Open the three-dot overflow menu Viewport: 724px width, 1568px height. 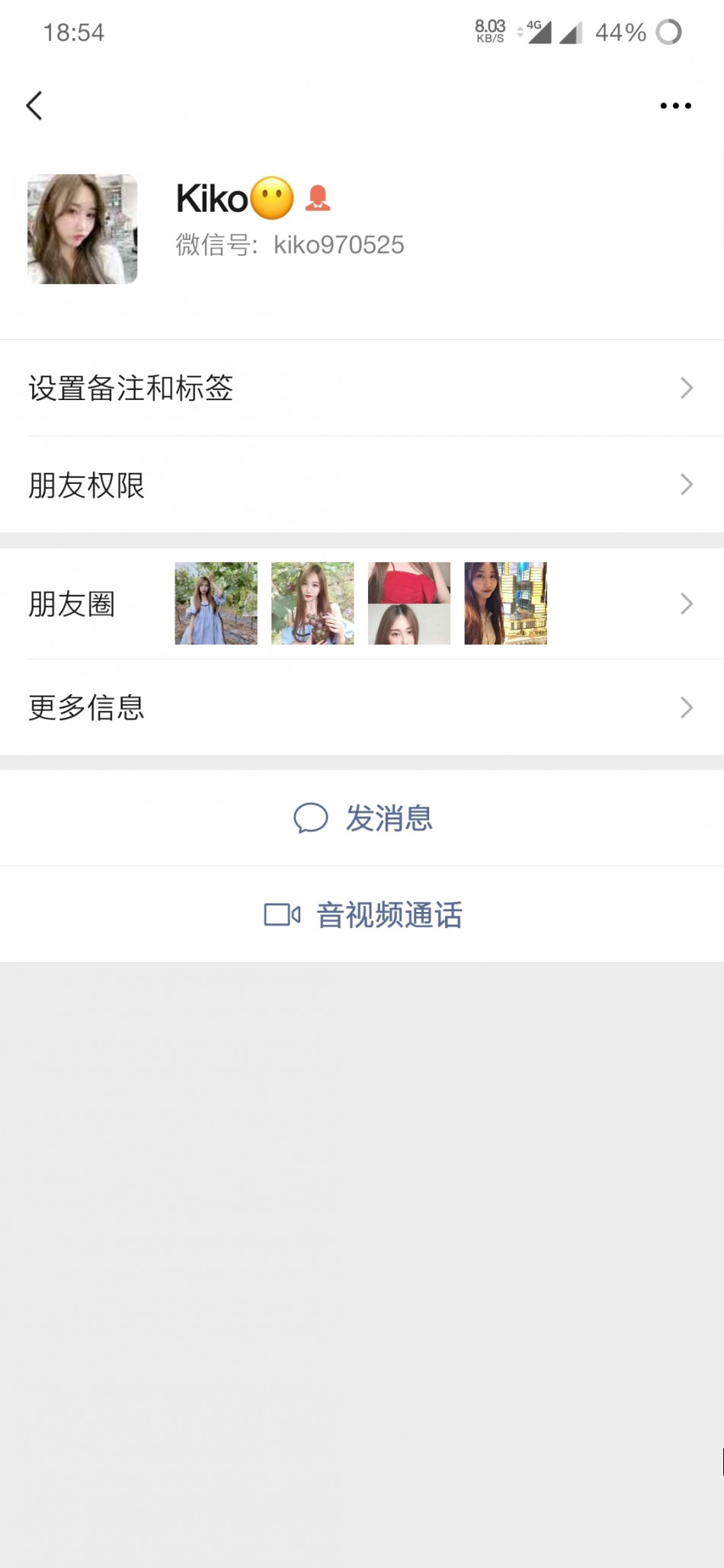[675, 106]
